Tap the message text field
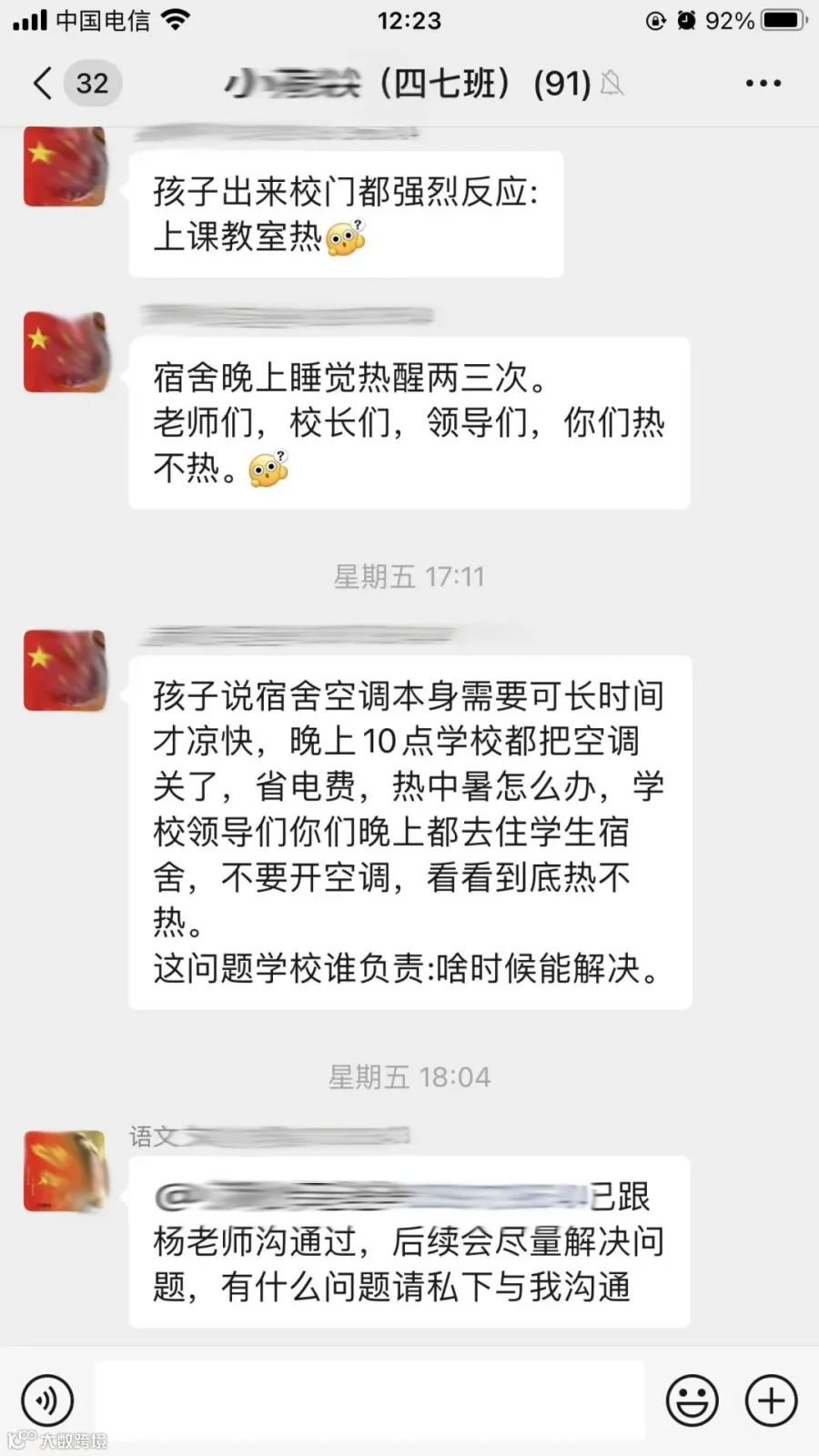Image resolution: width=819 pixels, height=1456 pixels. pyautogui.click(x=370, y=1400)
